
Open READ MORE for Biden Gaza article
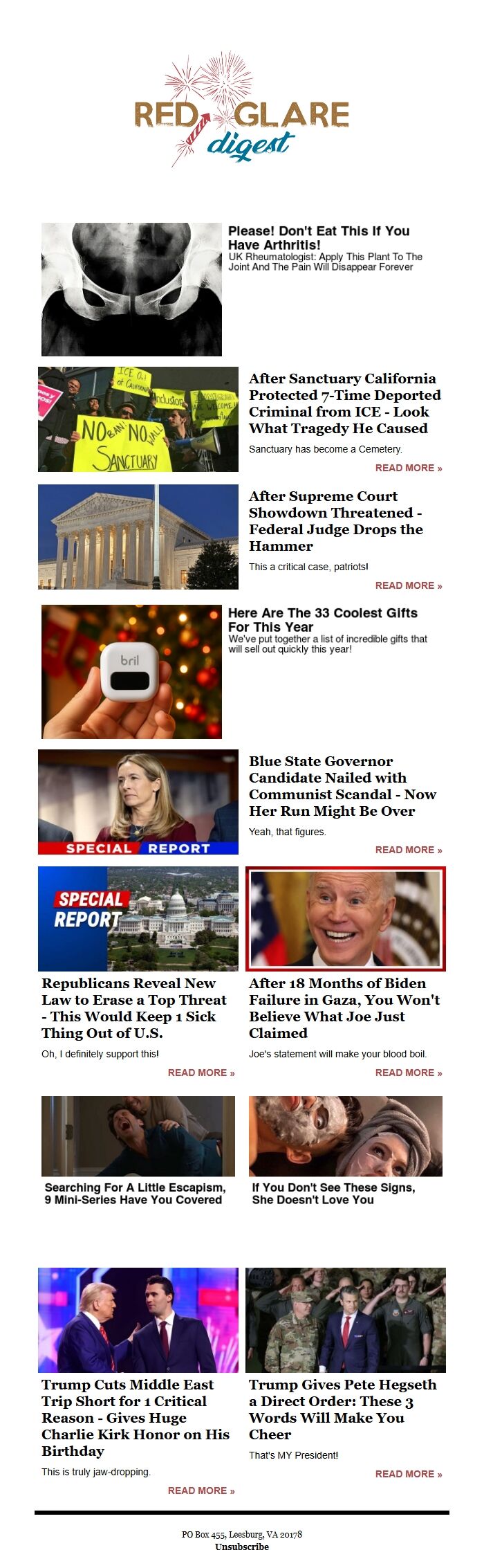pos(408,1073)
